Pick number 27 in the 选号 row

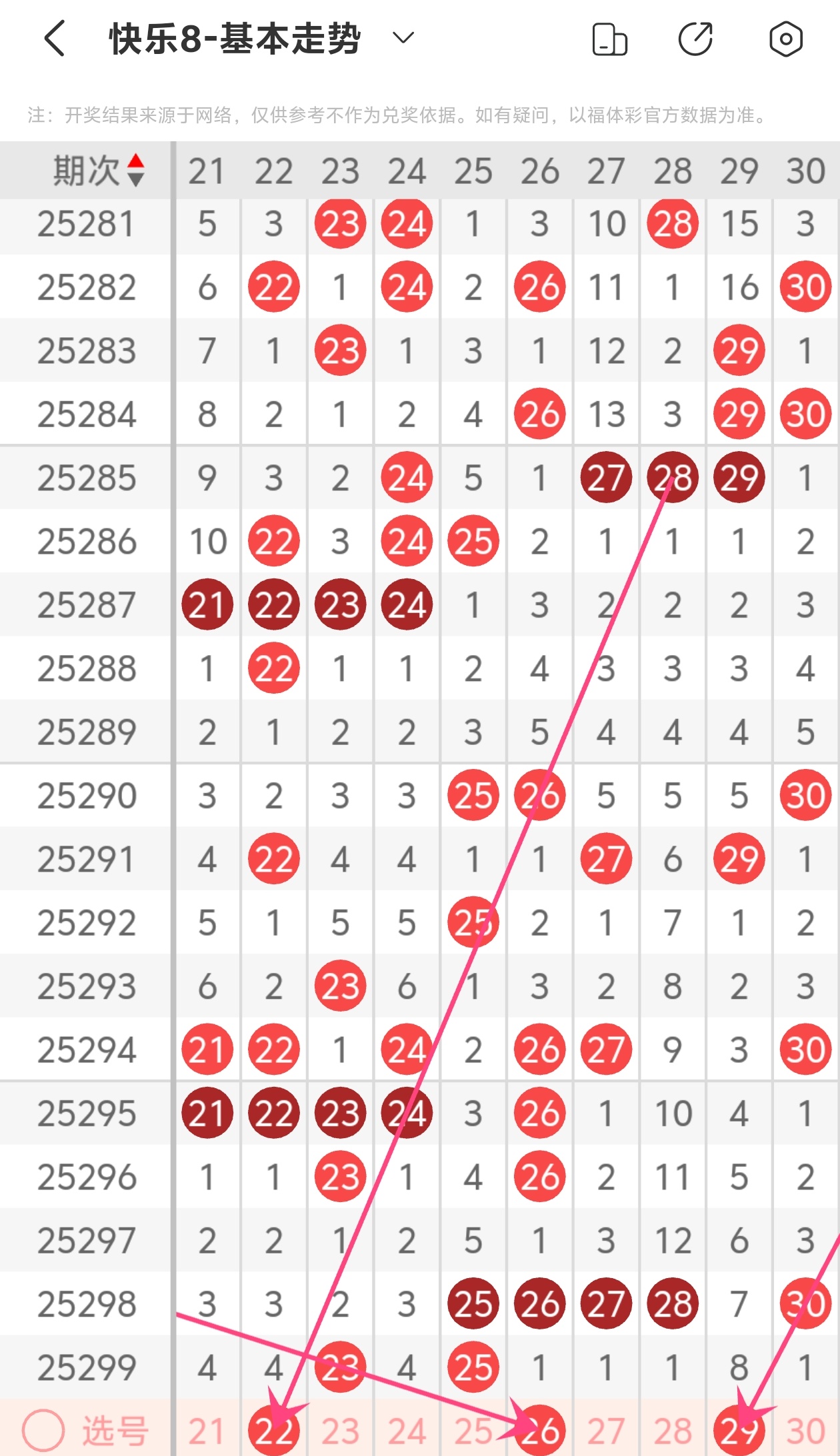pos(606,1431)
